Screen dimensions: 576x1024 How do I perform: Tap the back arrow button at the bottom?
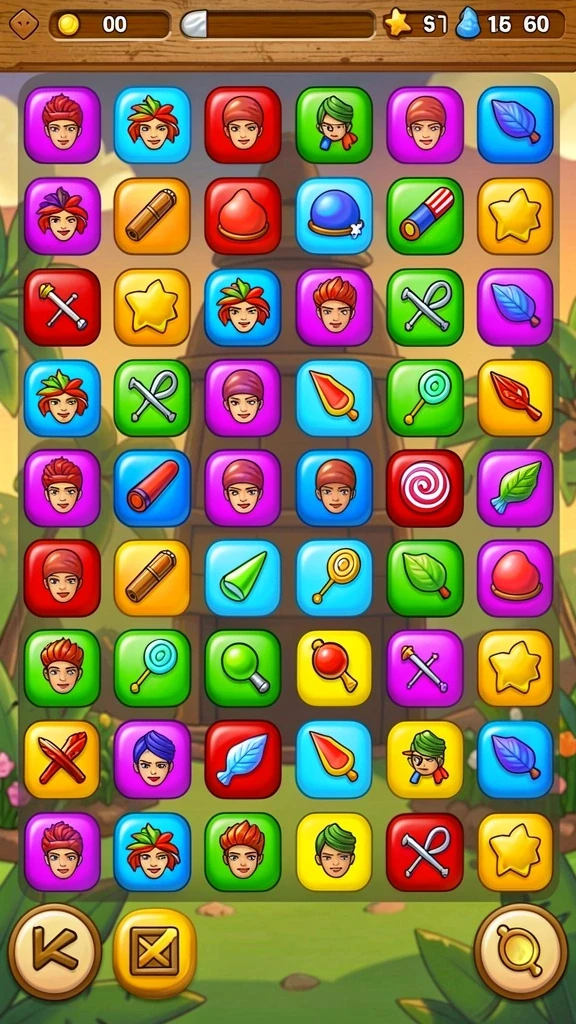[x=55, y=952]
